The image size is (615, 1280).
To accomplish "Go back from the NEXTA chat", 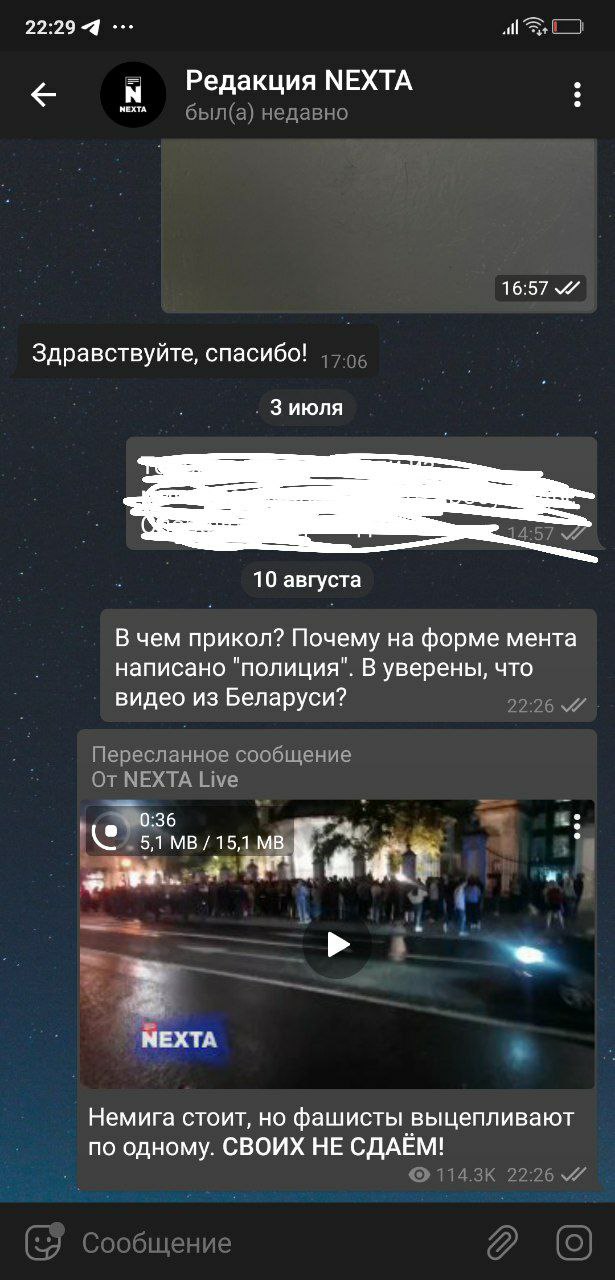I will 43,95.
